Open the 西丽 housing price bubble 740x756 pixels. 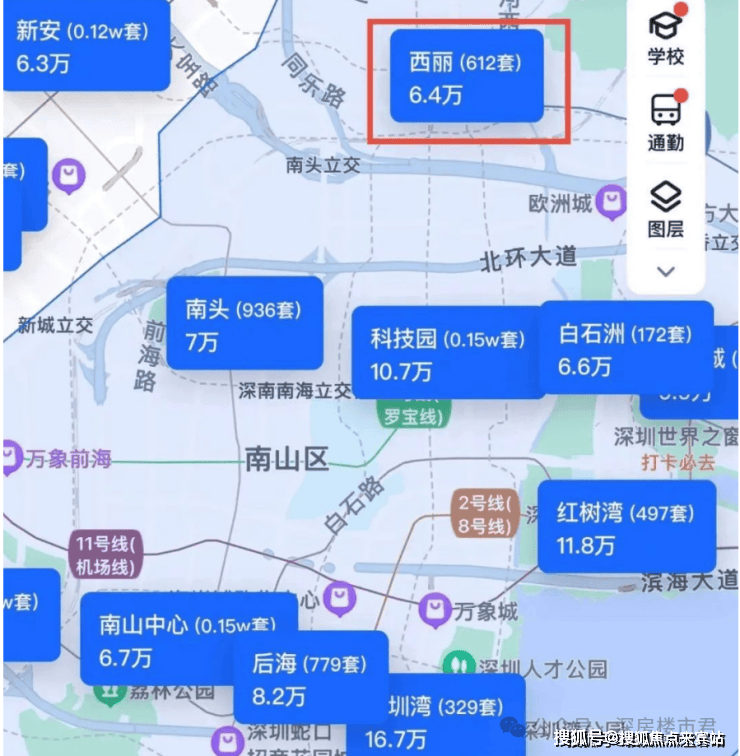pos(466,77)
